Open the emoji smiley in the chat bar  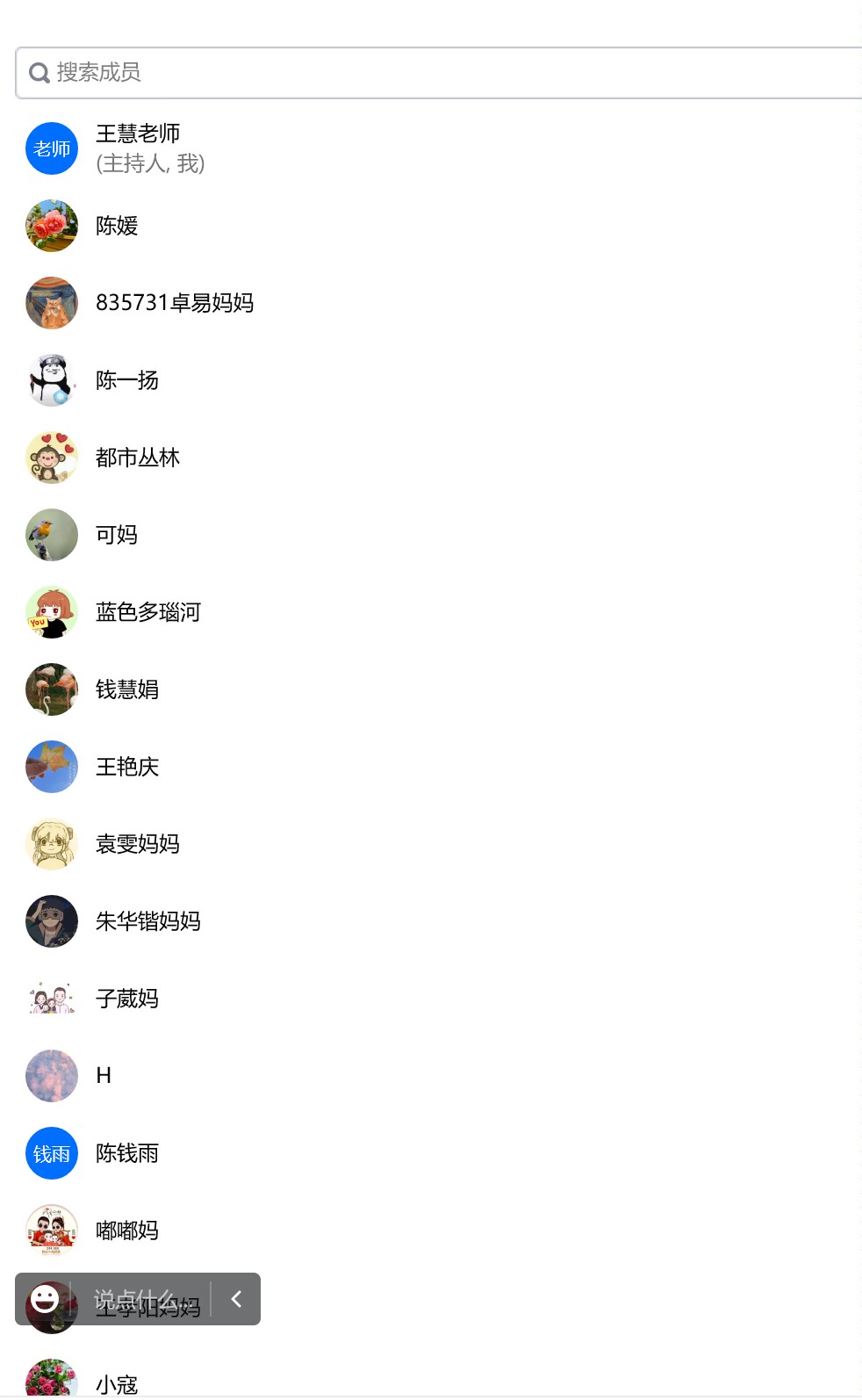pyautogui.click(x=45, y=1298)
